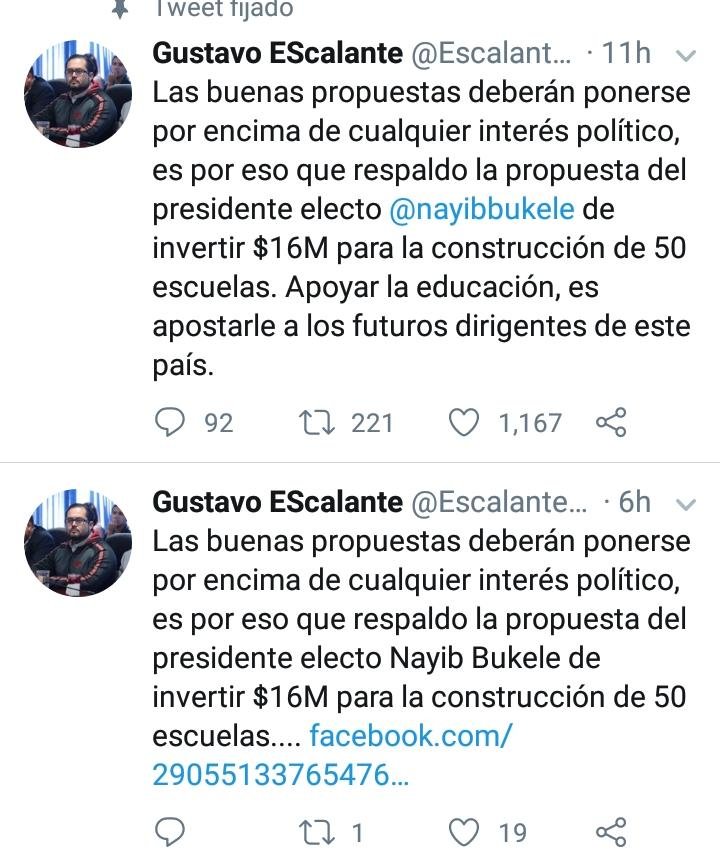Image resolution: width=720 pixels, height=850 pixels.
Task: Expand the dropdown arrow on the 6h tweet
Action: coord(686,503)
